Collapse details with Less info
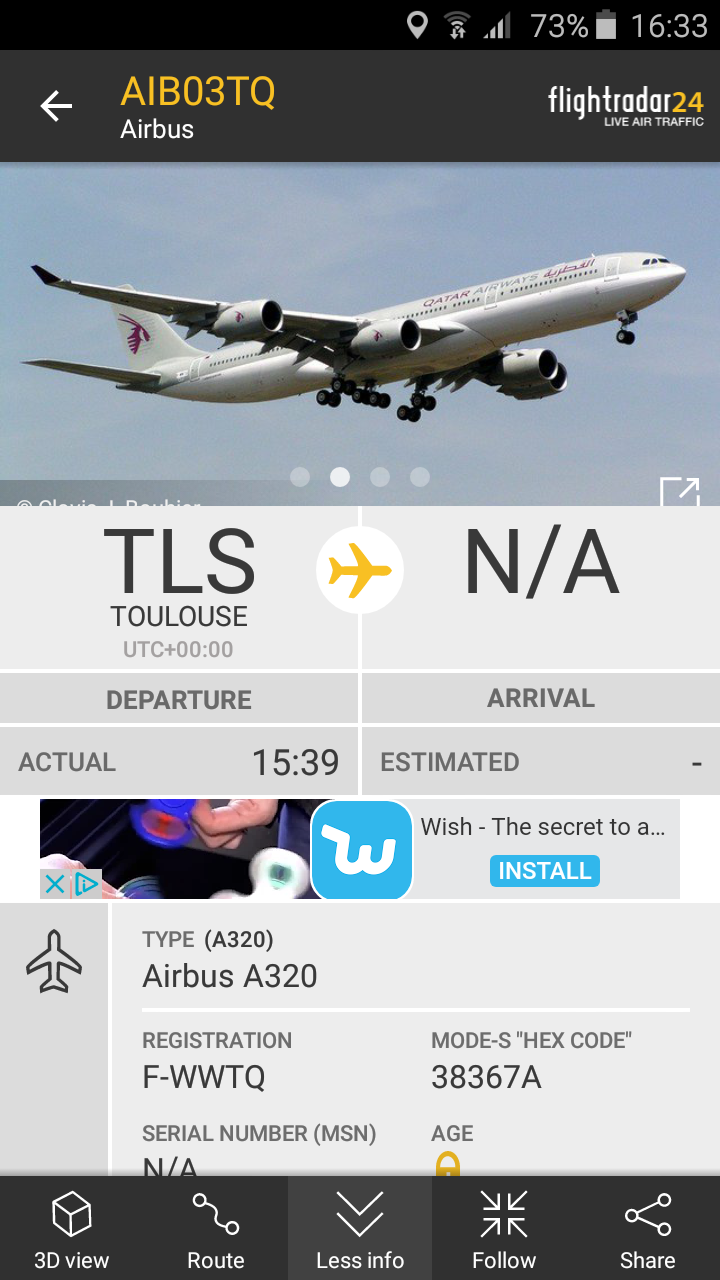720x1280 pixels. pos(360,1228)
